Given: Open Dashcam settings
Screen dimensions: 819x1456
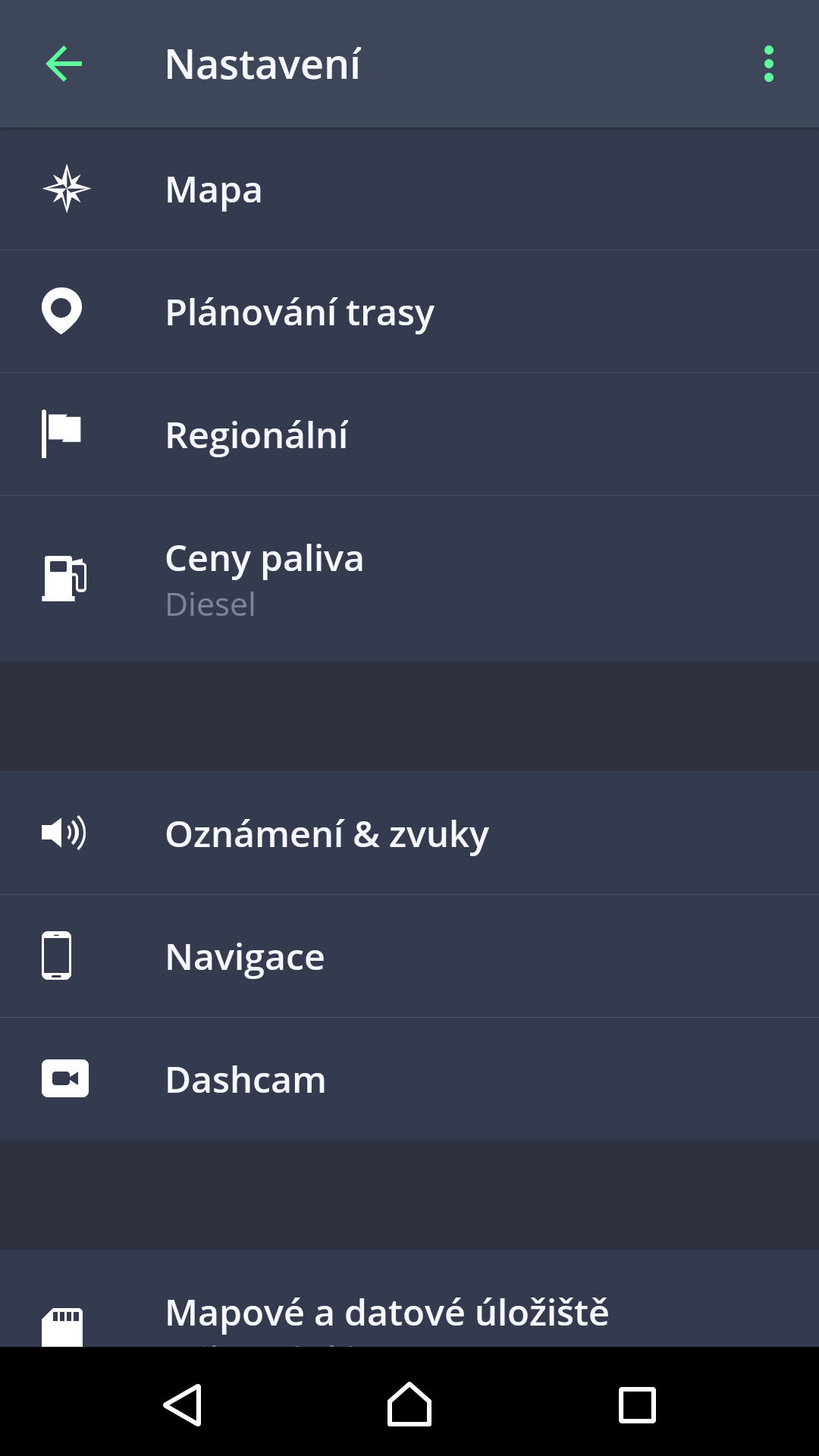Looking at the screenshot, I should click(x=409, y=1079).
